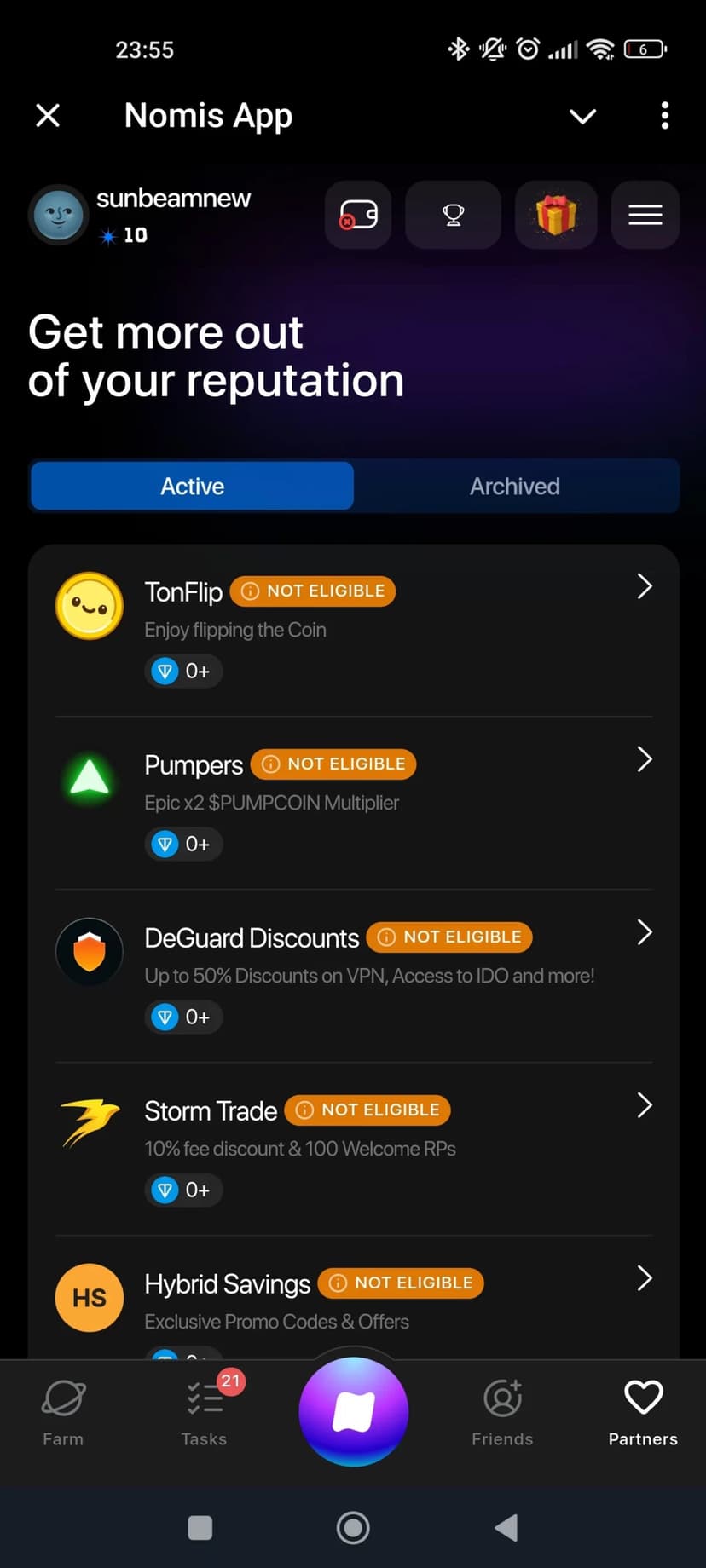View the trophy leaderboard
This screenshot has width=706, height=1568.
[453, 215]
